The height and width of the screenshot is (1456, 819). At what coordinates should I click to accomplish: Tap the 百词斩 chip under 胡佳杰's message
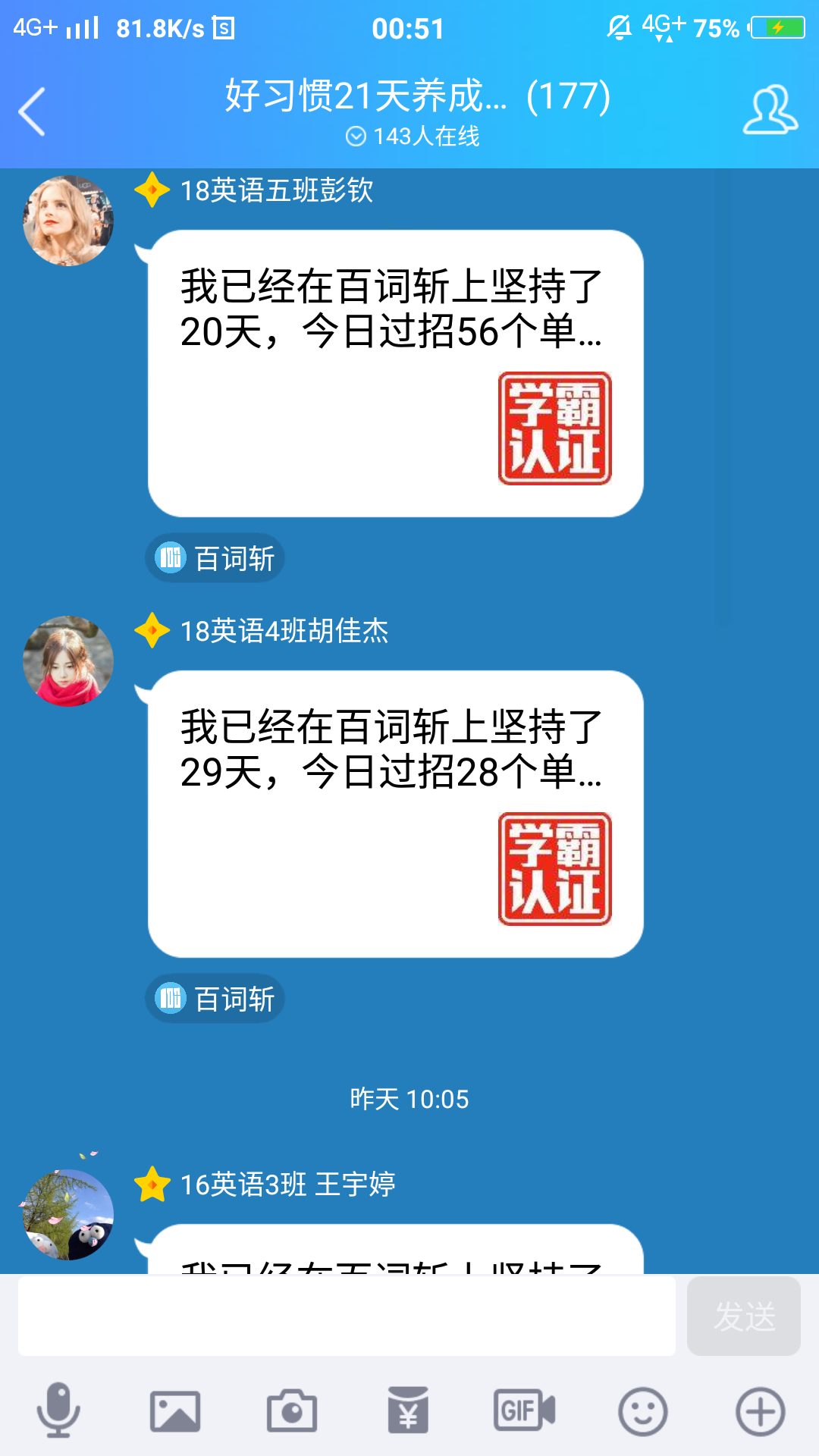pos(215,999)
